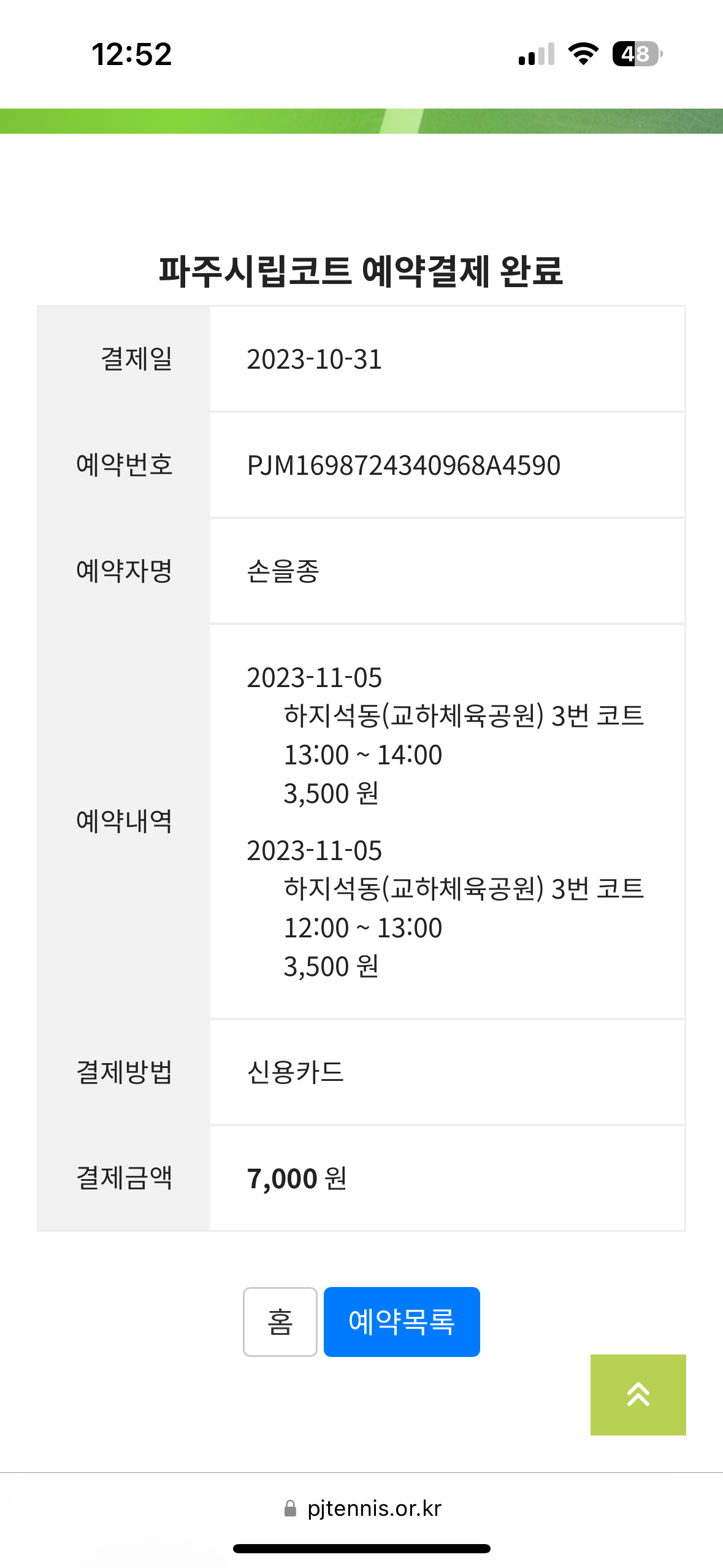Screen dimensions: 723x1568
Task: Jump to top with the green arrow button
Action: pos(638,1394)
